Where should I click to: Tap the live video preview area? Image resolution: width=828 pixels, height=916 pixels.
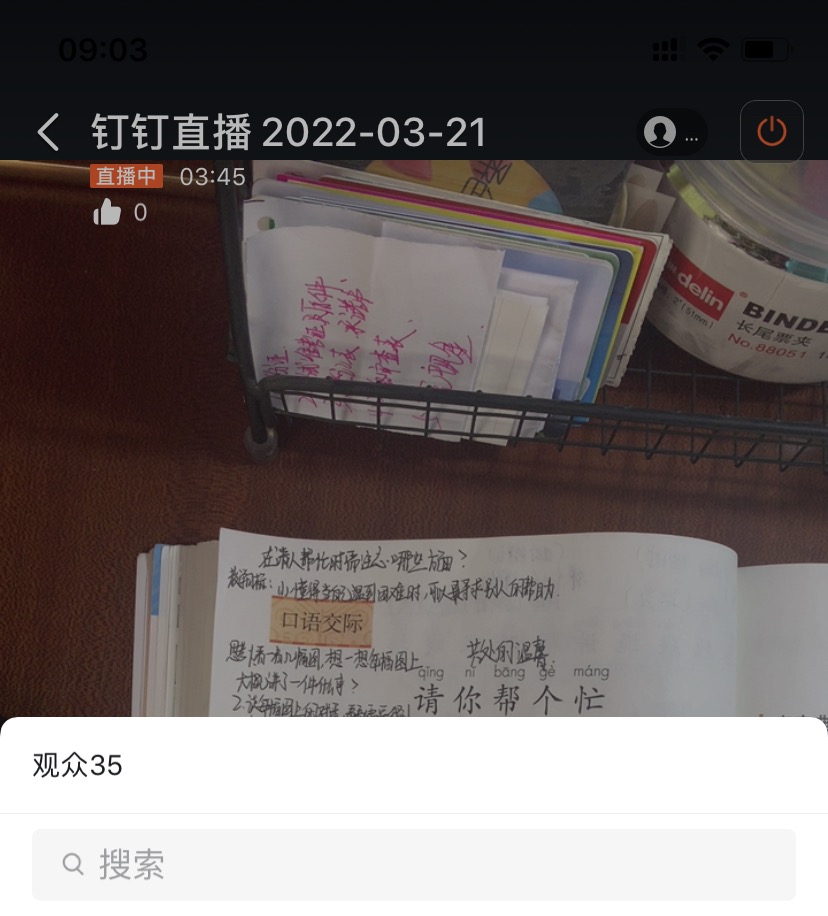[414, 440]
